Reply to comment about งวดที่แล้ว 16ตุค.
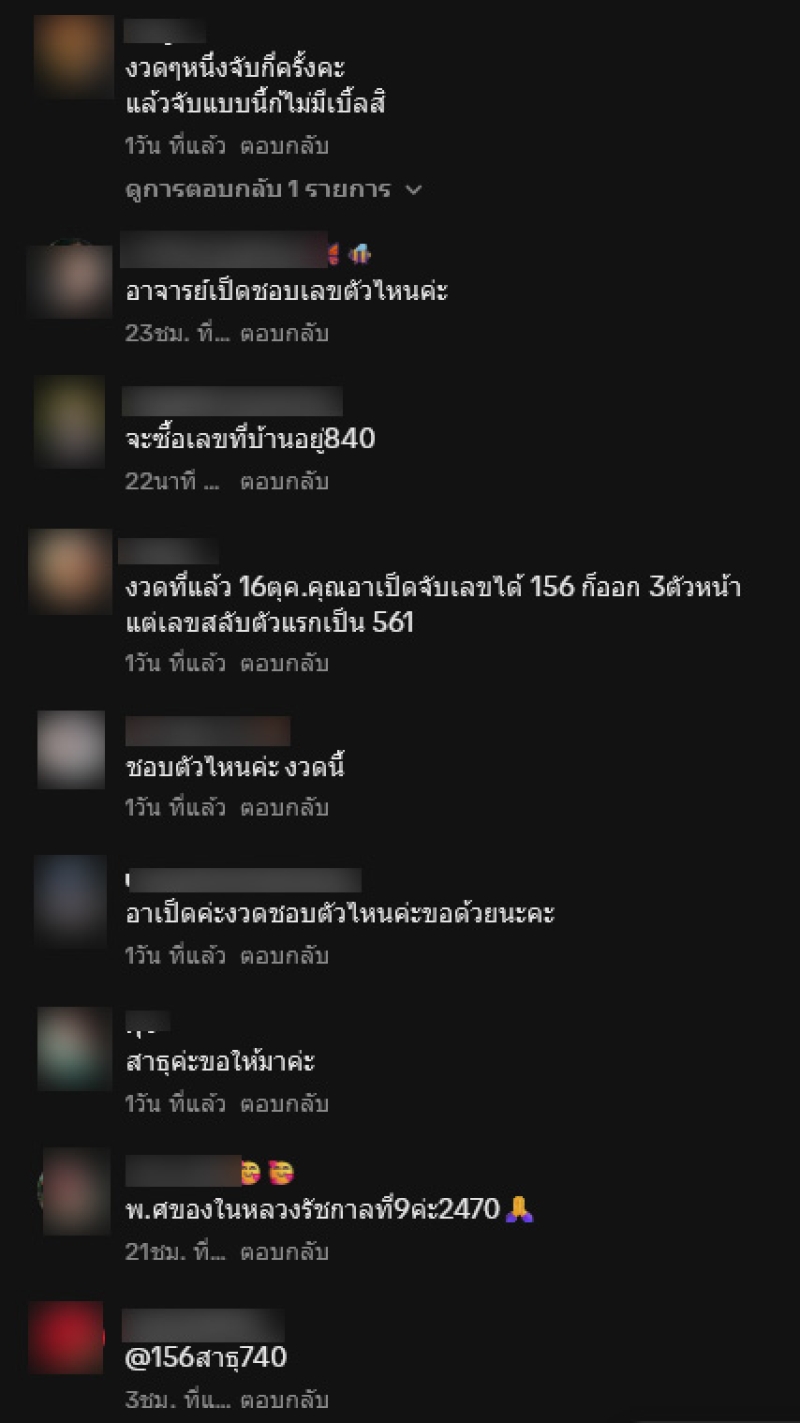Image resolution: width=800 pixels, height=1423 pixels. click(284, 664)
